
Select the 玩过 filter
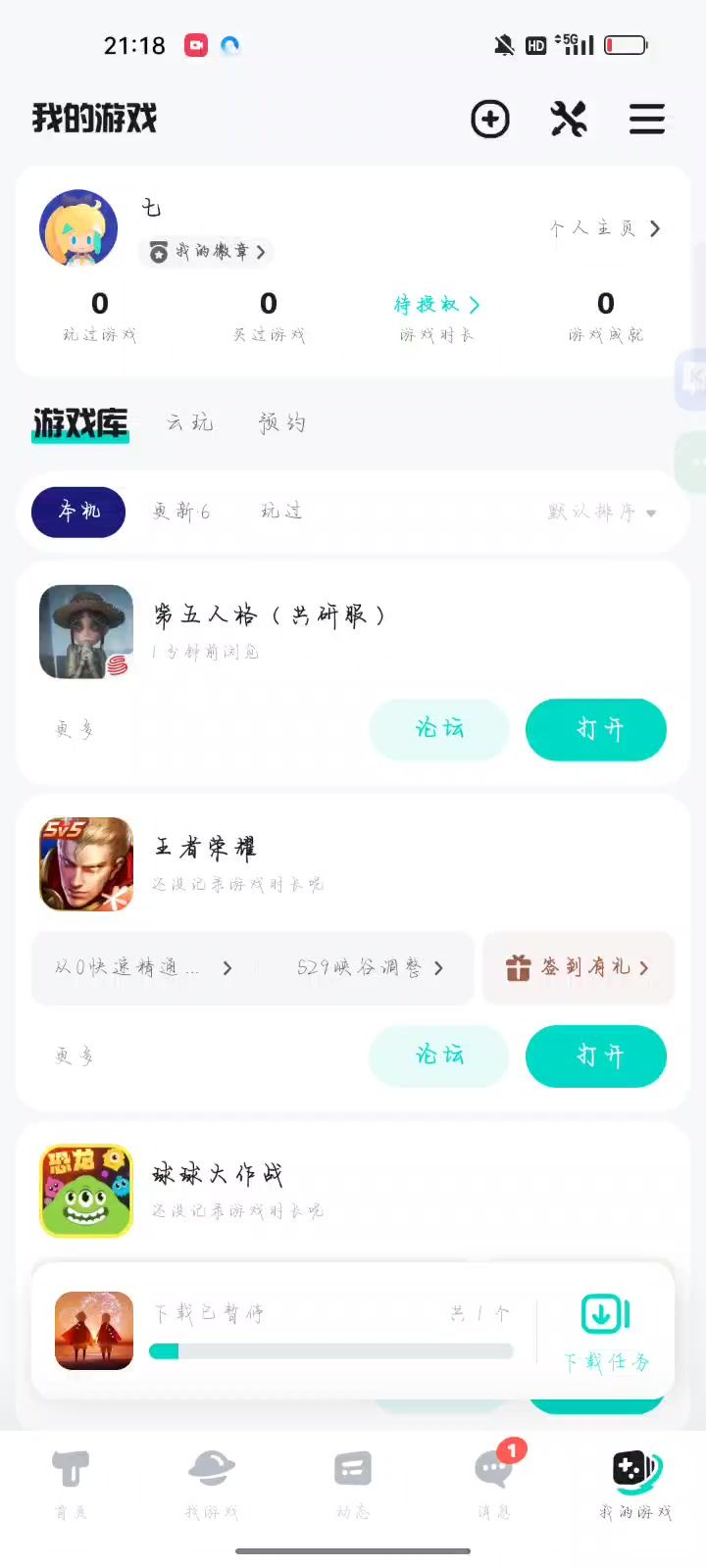click(x=281, y=512)
